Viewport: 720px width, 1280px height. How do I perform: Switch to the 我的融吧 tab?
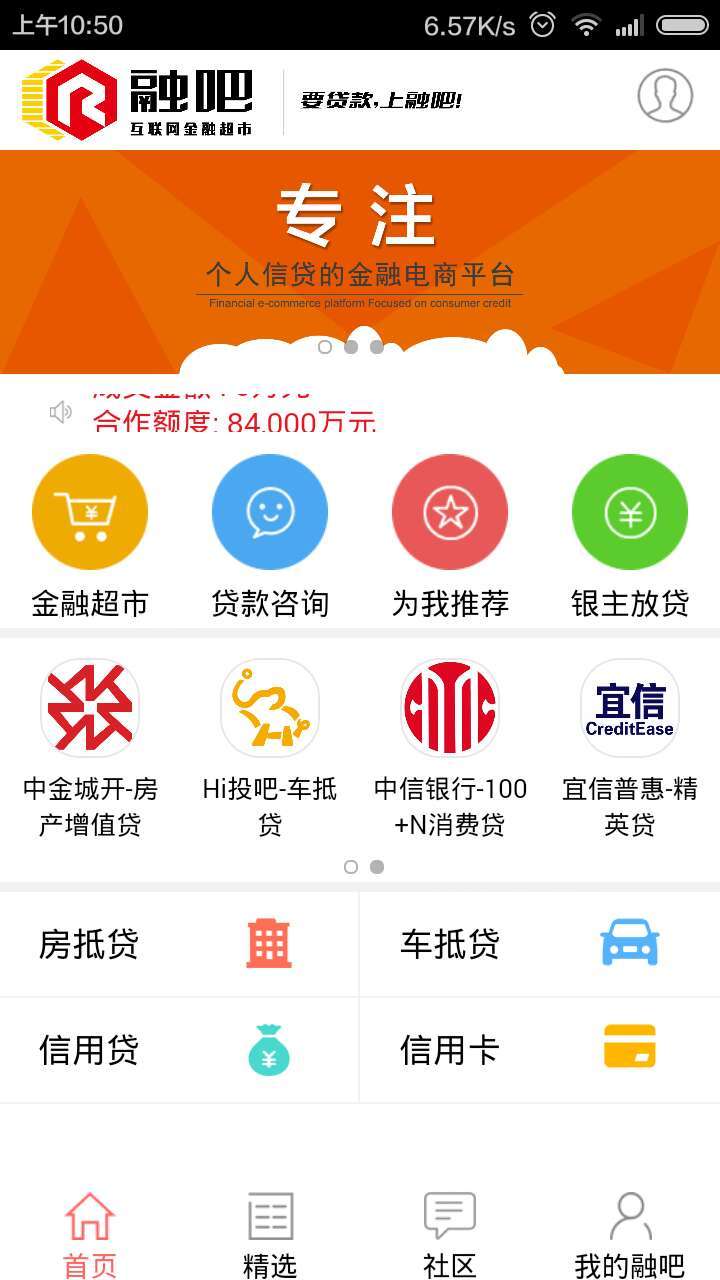click(630, 1234)
